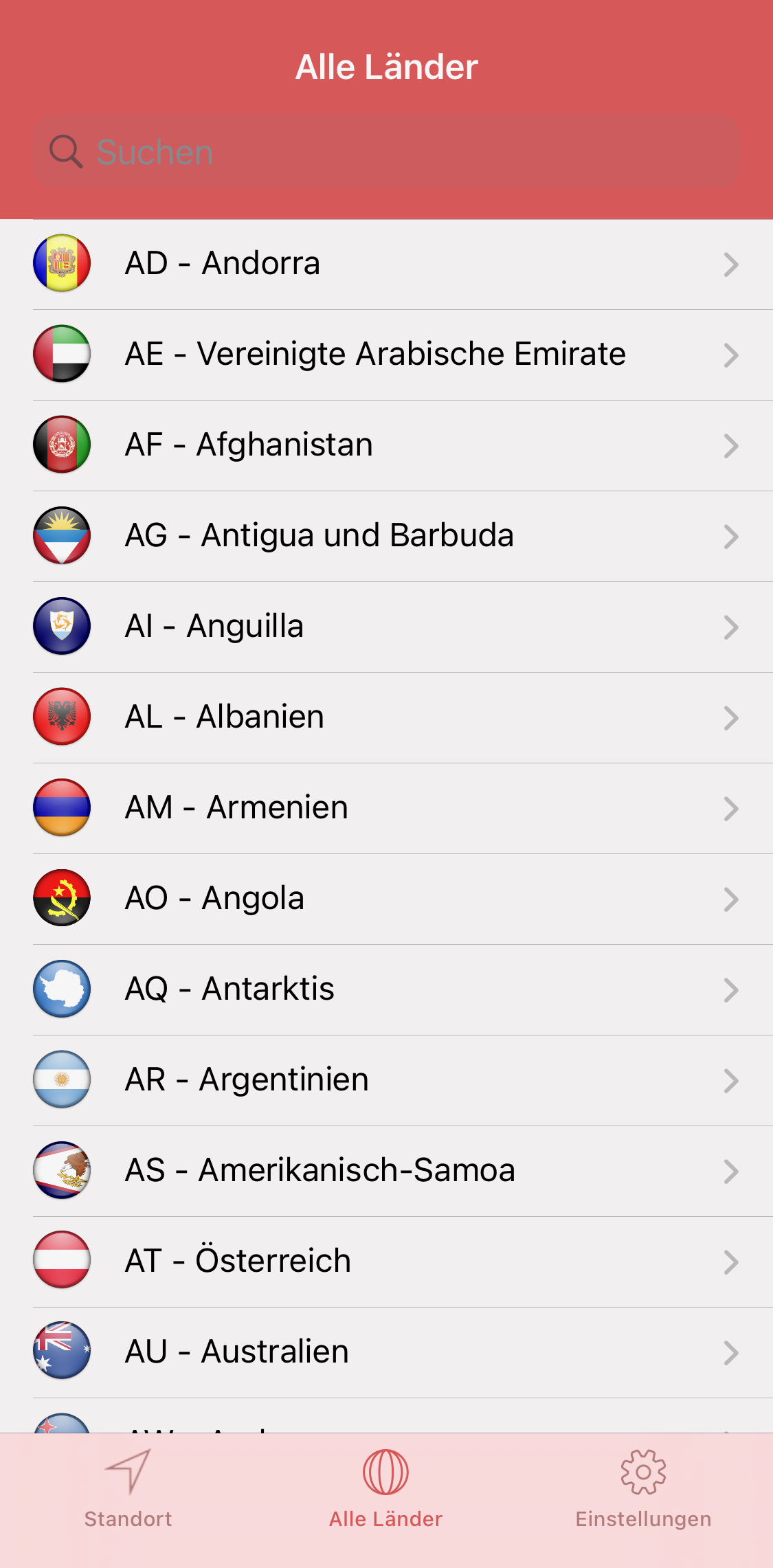Screen dimensions: 773x1568
Task: Choose the AO - Angola entry
Action: click(x=386, y=899)
